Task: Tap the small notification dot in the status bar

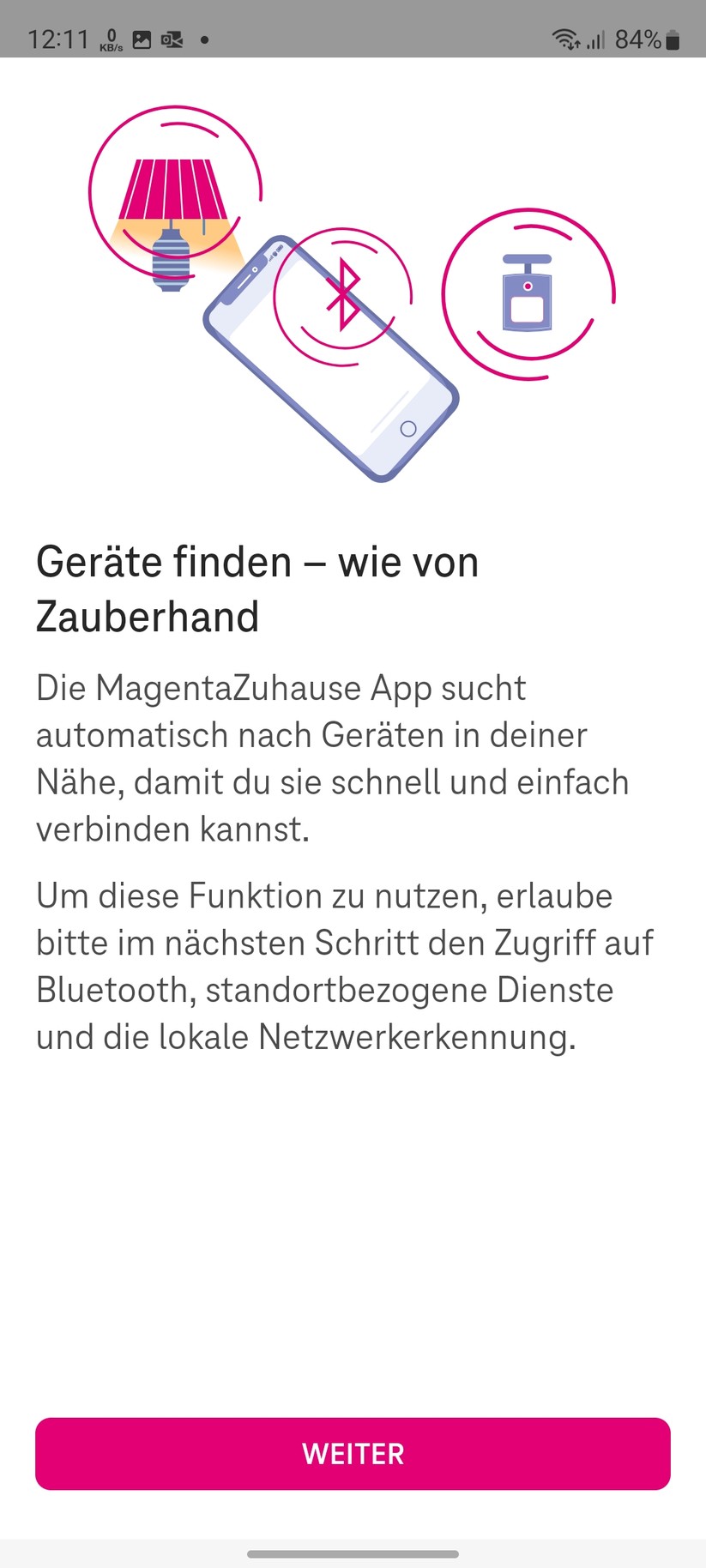Action: (x=203, y=40)
